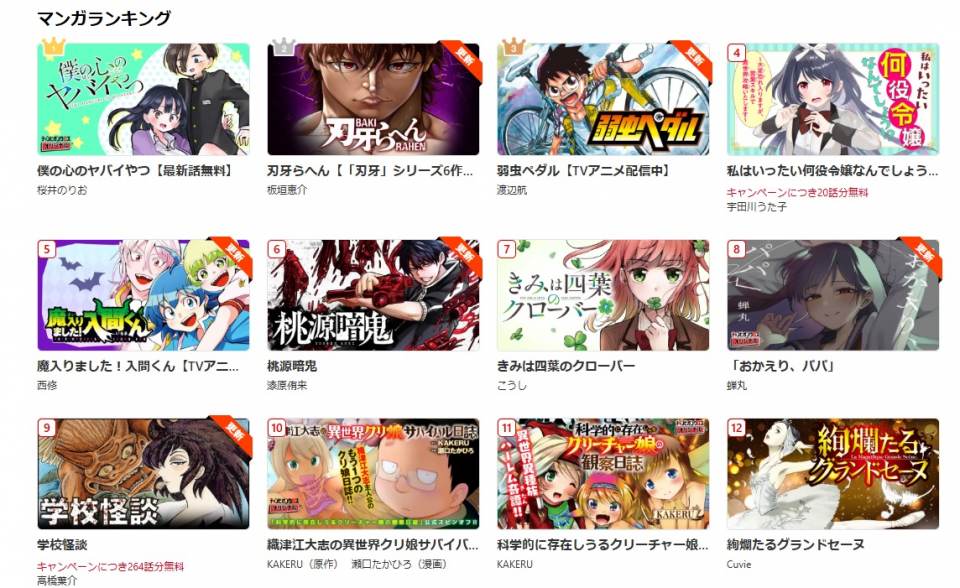Open 「おかえり、パパ」 manga
Screen dimensions: 960x588
[833, 295]
